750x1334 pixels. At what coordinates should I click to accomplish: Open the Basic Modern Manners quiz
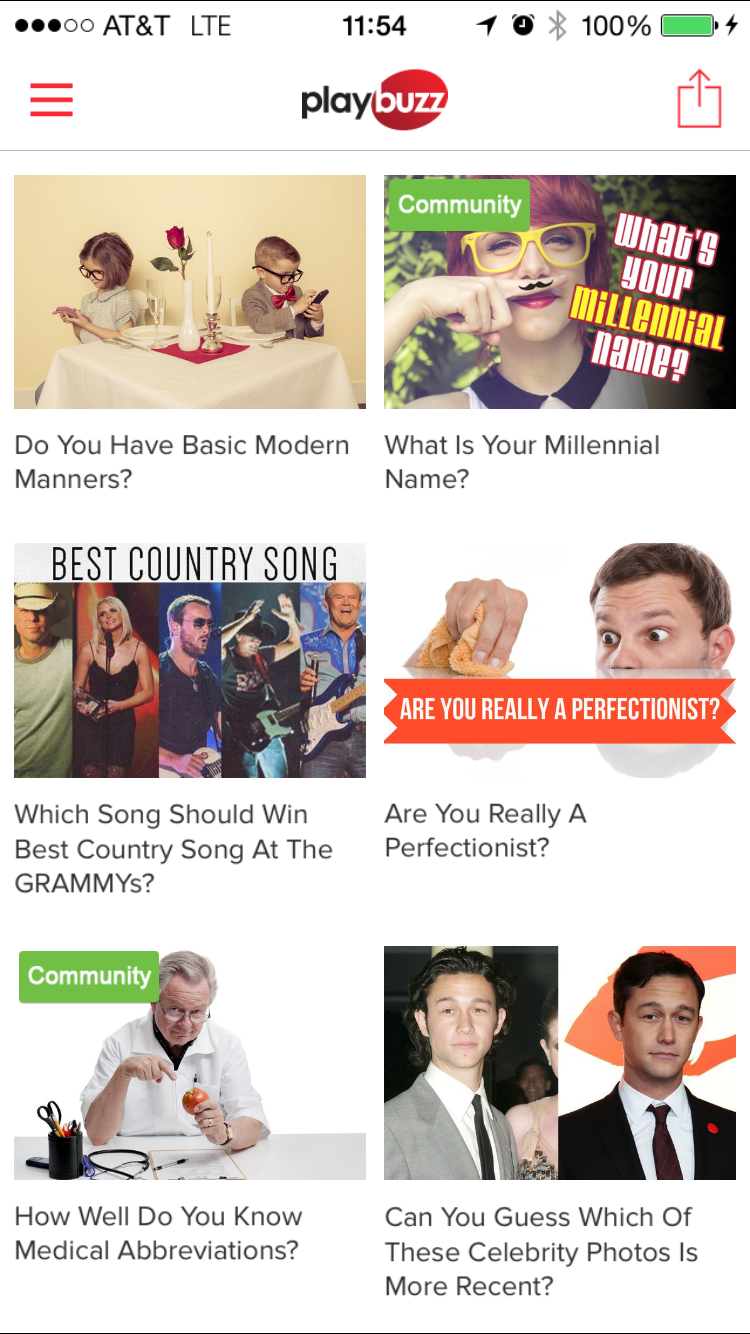[x=190, y=292]
